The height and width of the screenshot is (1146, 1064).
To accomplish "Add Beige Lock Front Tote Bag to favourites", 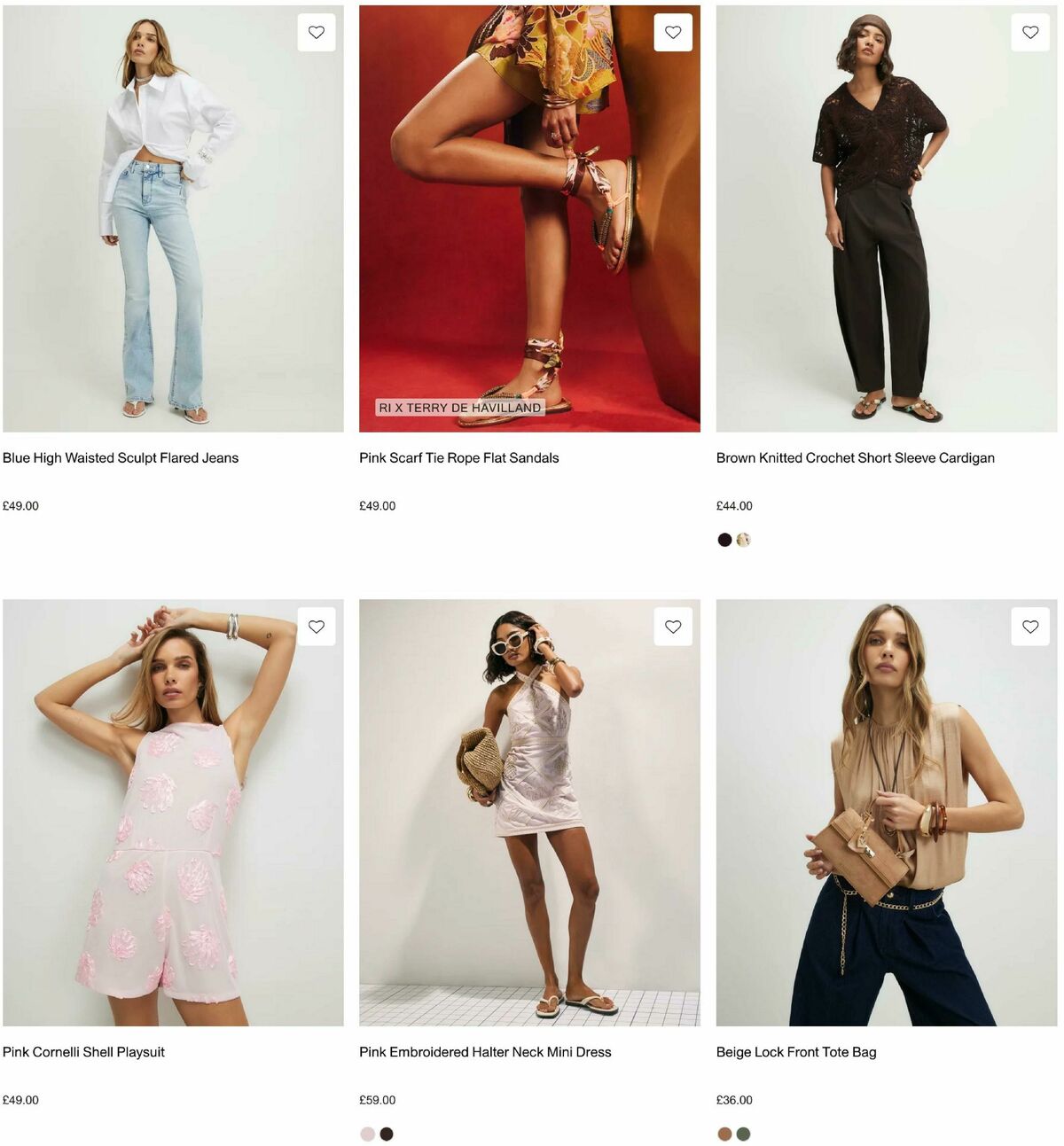I will pyautogui.click(x=1030, y=627).
